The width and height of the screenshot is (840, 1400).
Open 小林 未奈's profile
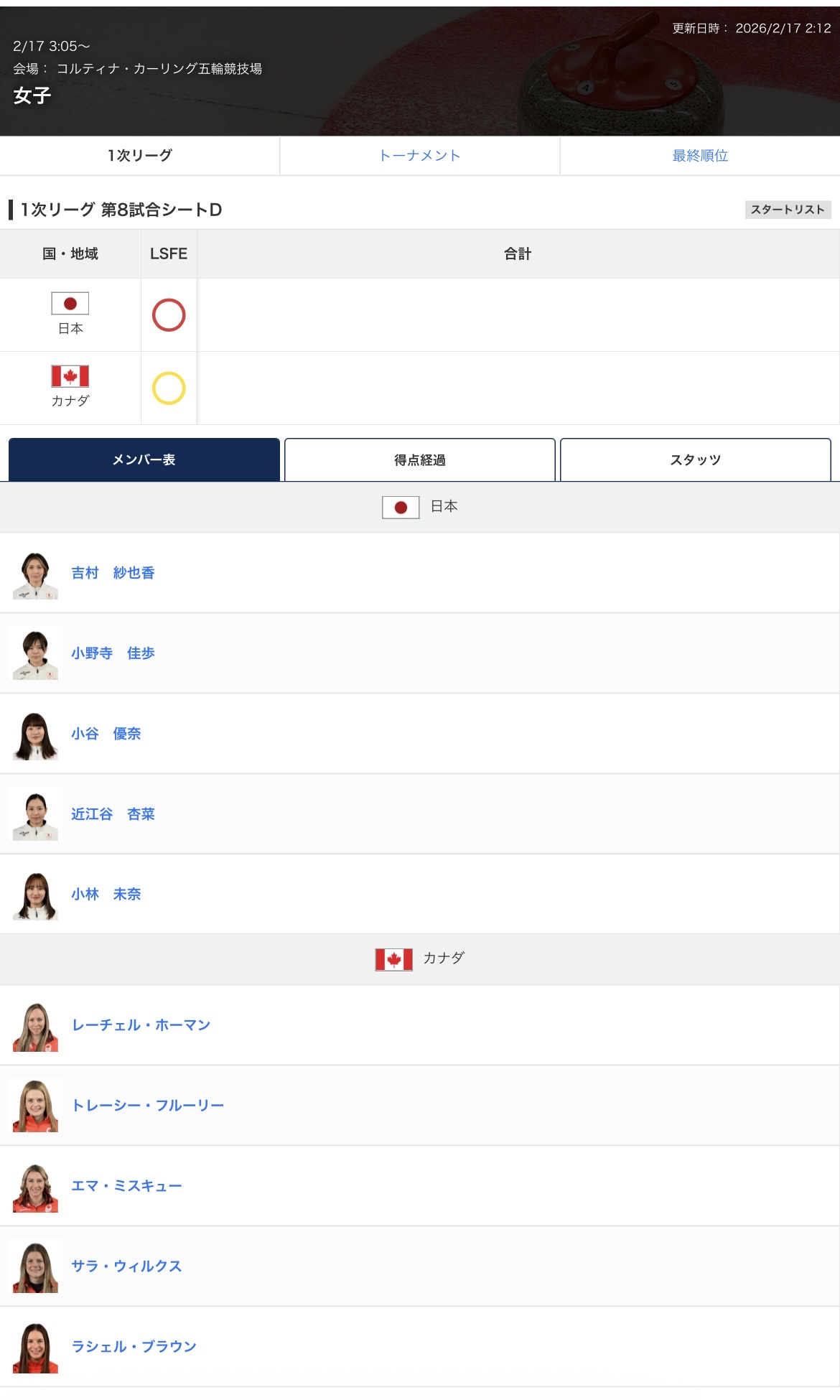tap(106, 895)
